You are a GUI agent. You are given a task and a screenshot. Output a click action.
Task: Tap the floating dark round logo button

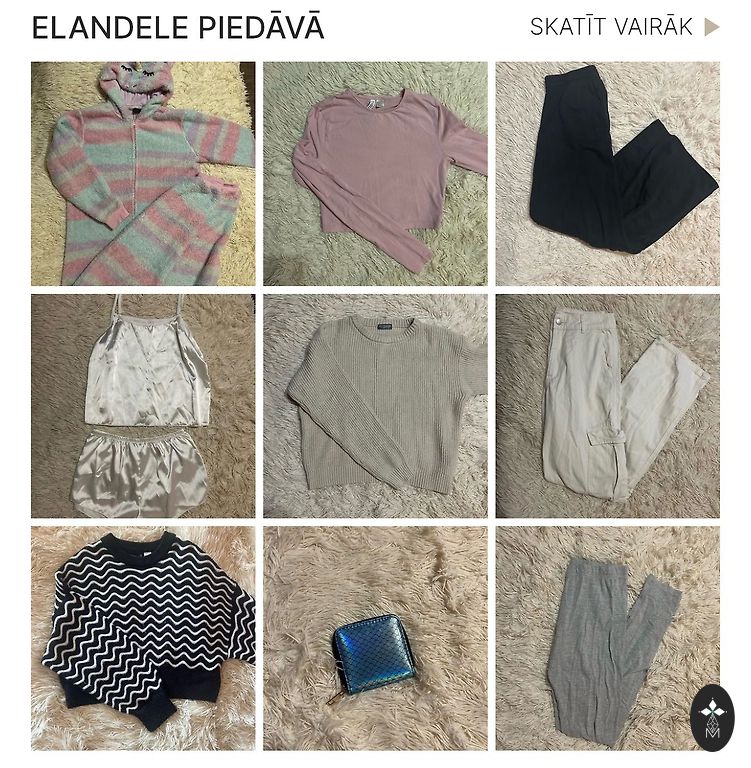click(712, 718)
